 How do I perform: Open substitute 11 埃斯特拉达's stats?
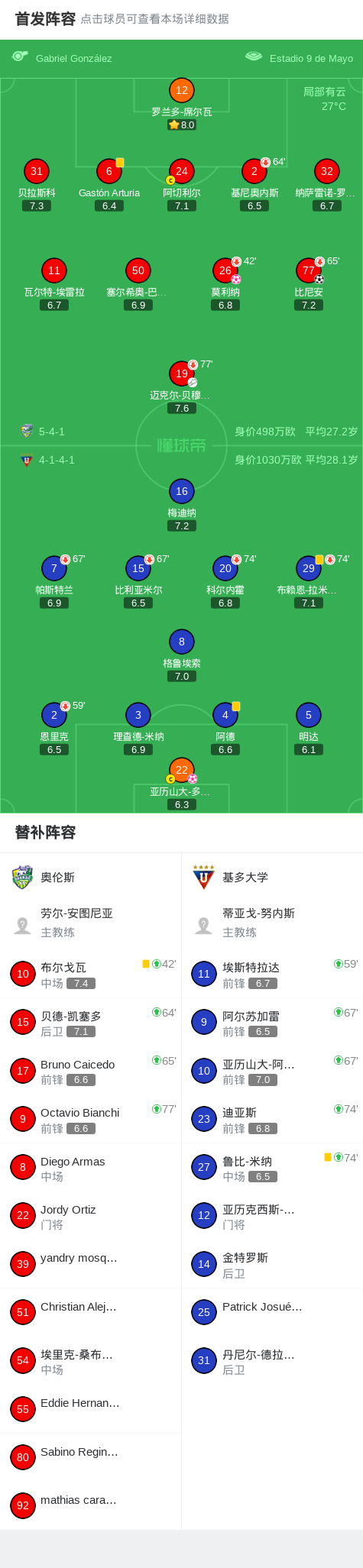point(272,975)
